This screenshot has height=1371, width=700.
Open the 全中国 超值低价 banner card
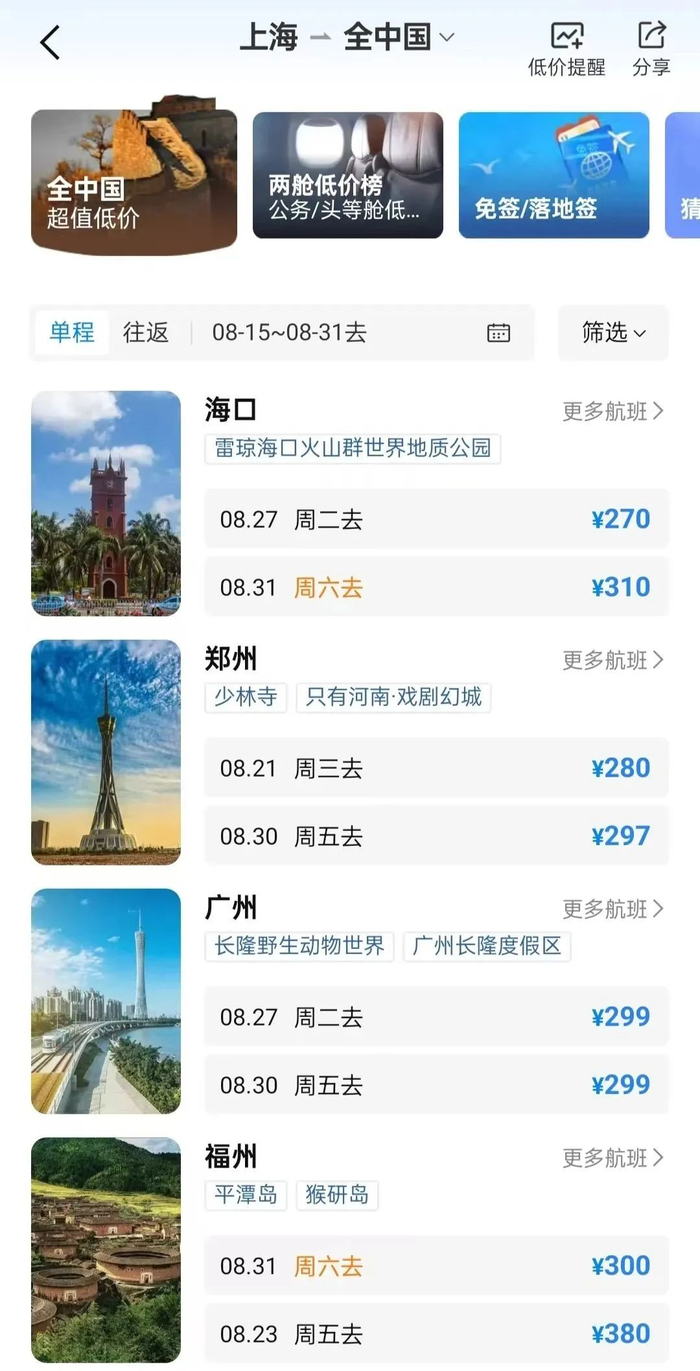(x=134, y=182)
